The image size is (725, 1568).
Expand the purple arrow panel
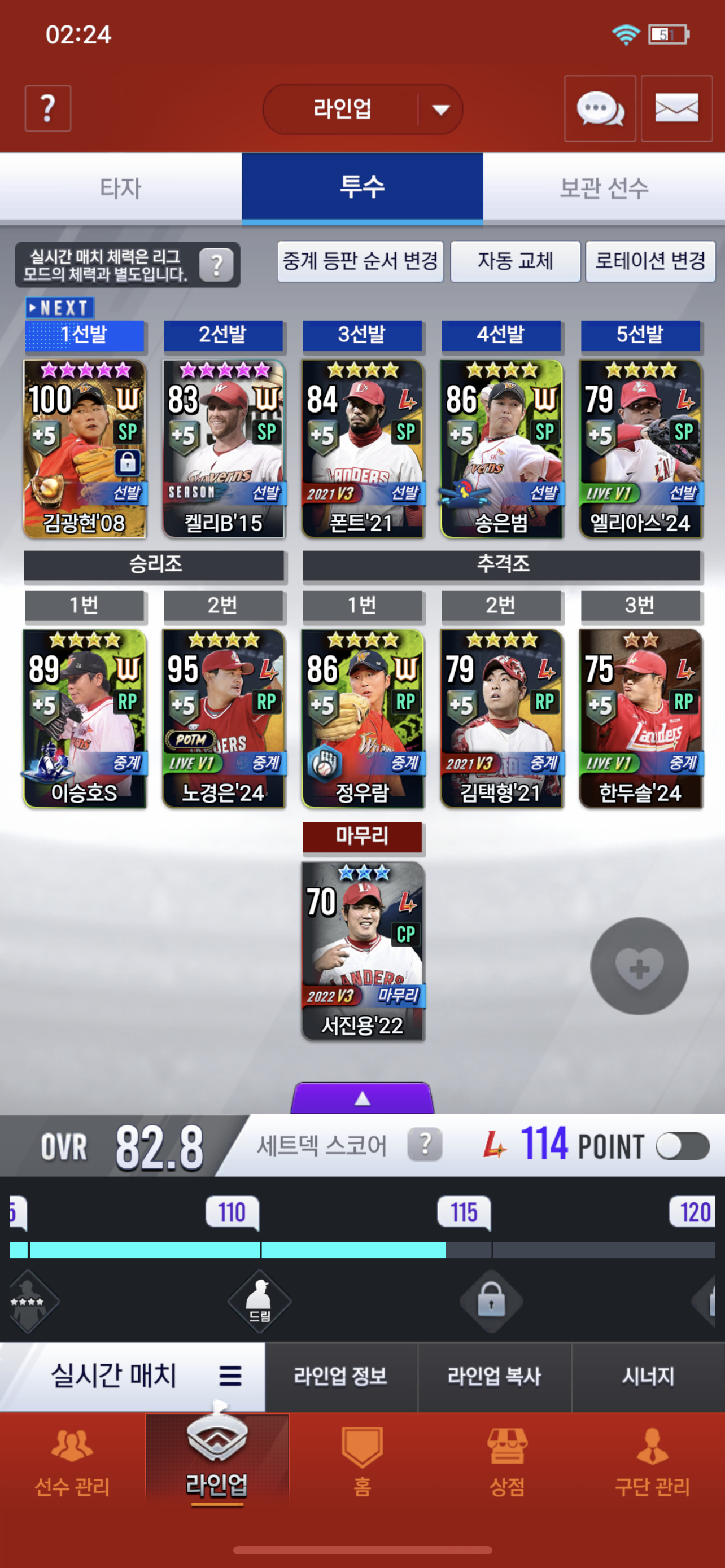click(x=363, y=1098)
